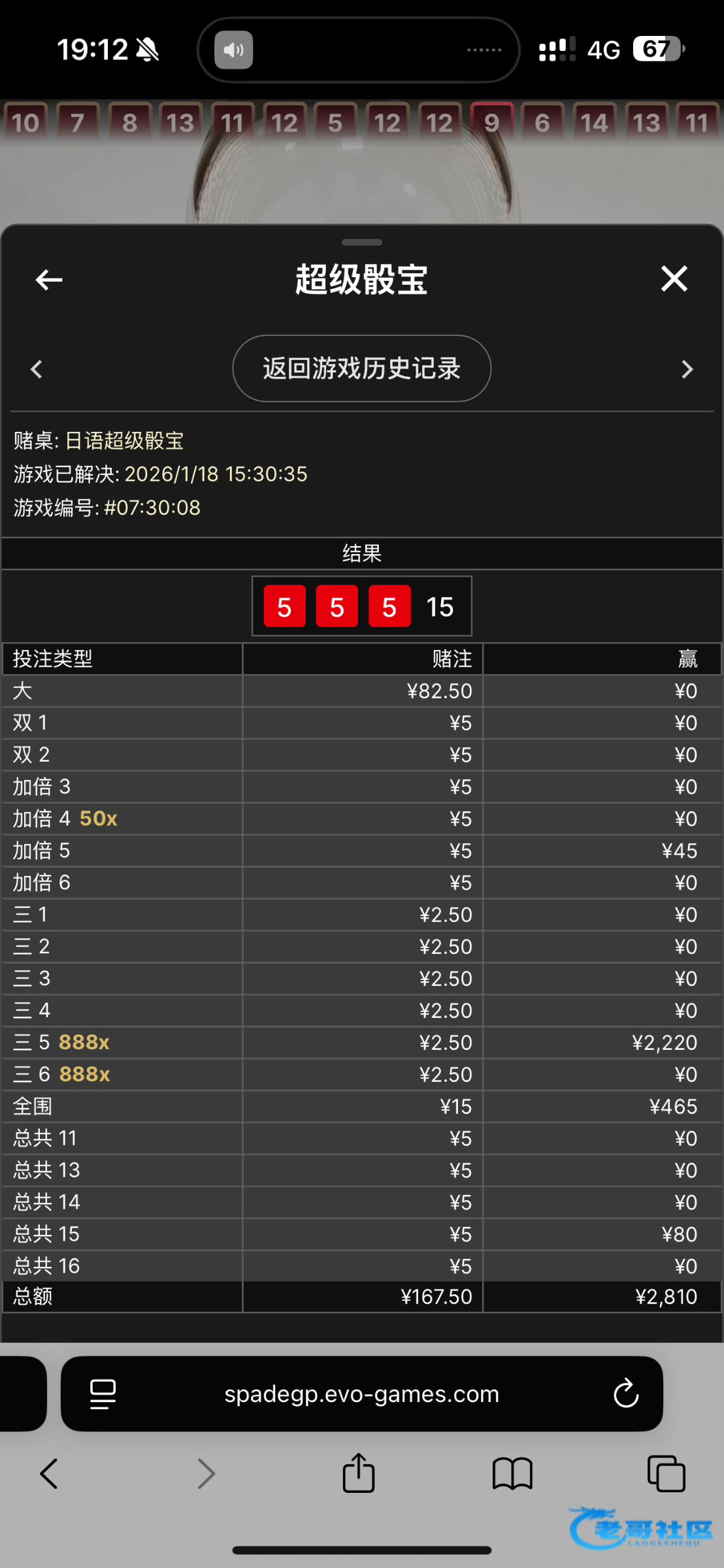Reload the page in Safari
The width and height of the screenshot is (724, 1568).
[x=625, y=1394]
